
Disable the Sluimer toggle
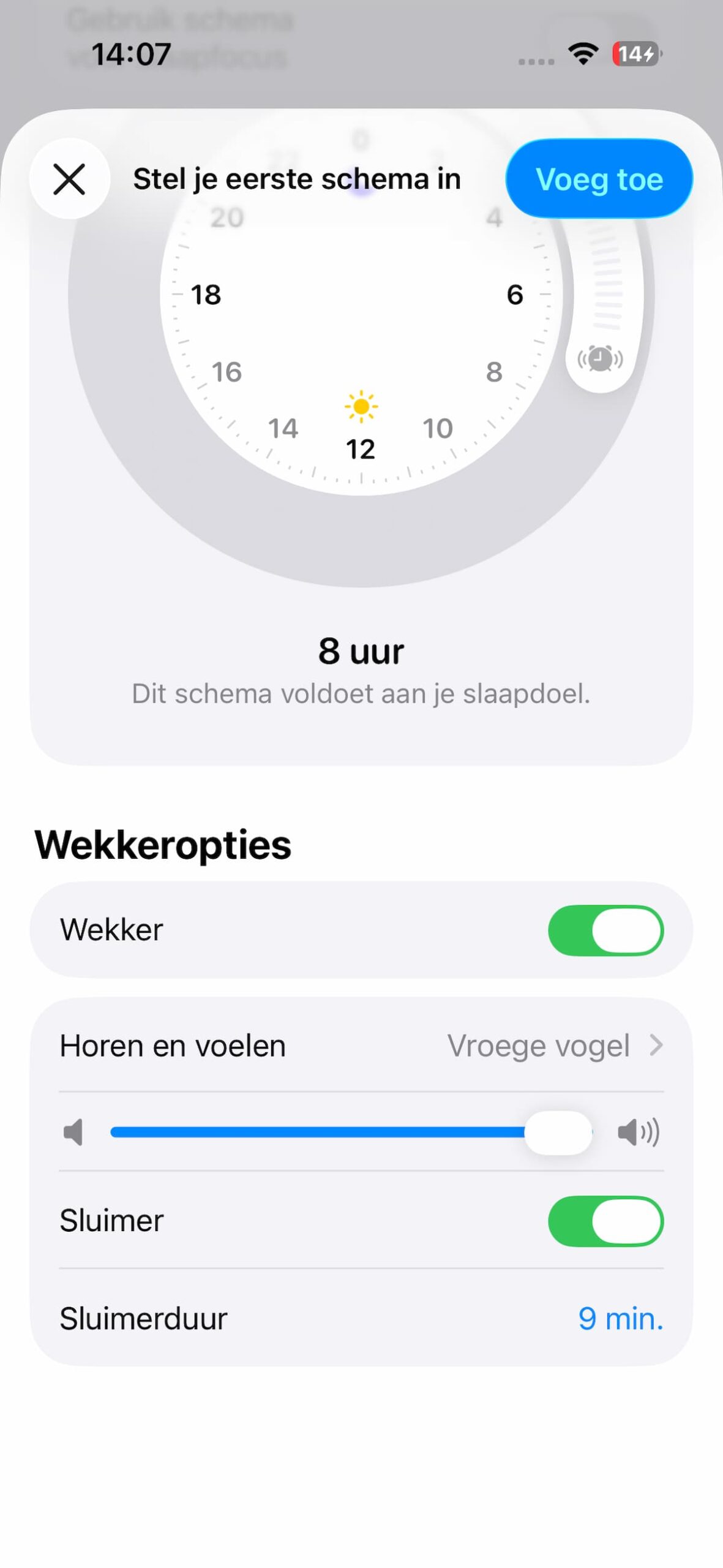(x=605, y=1221)
